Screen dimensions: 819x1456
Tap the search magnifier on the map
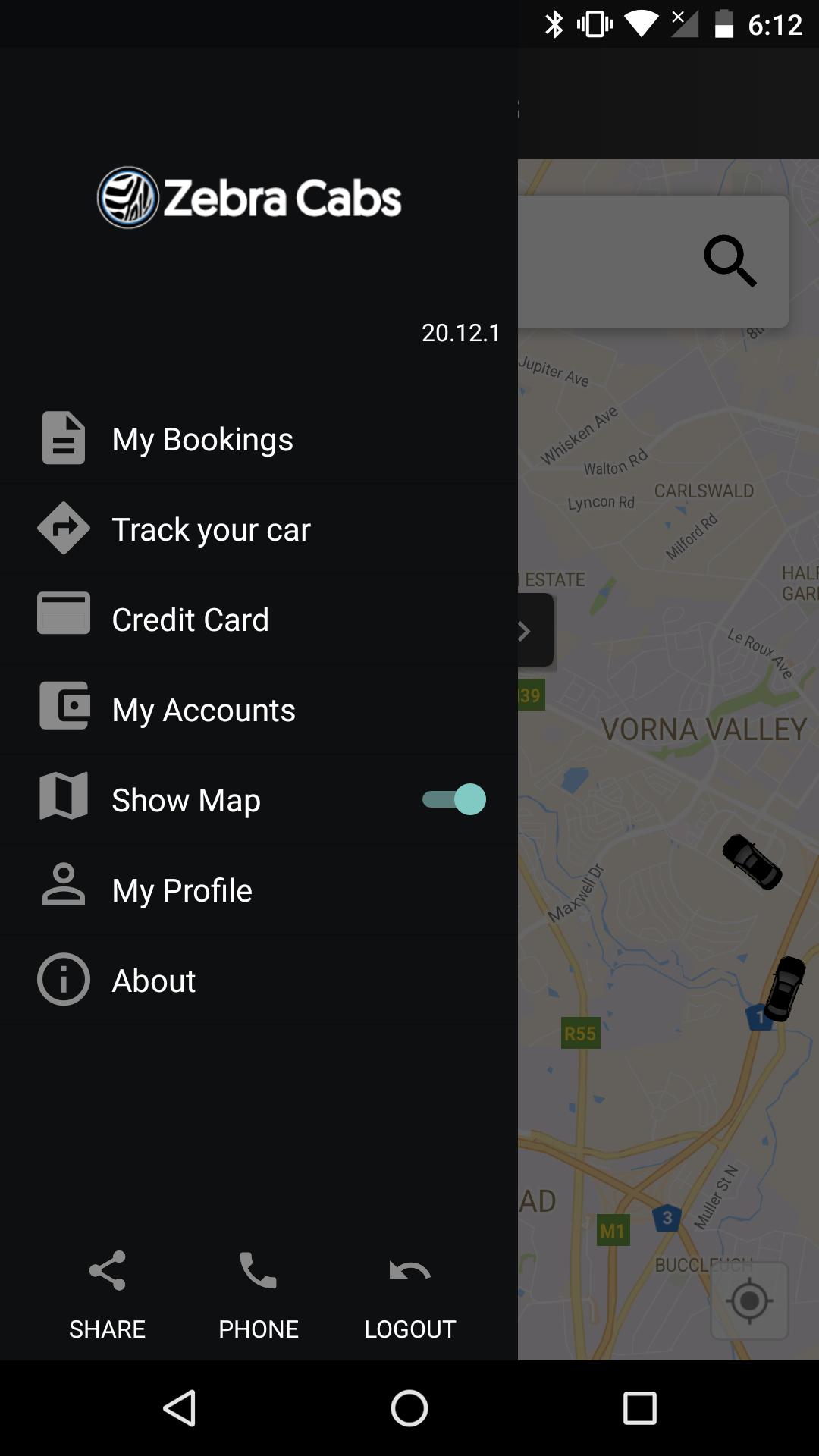pos(730,261)
